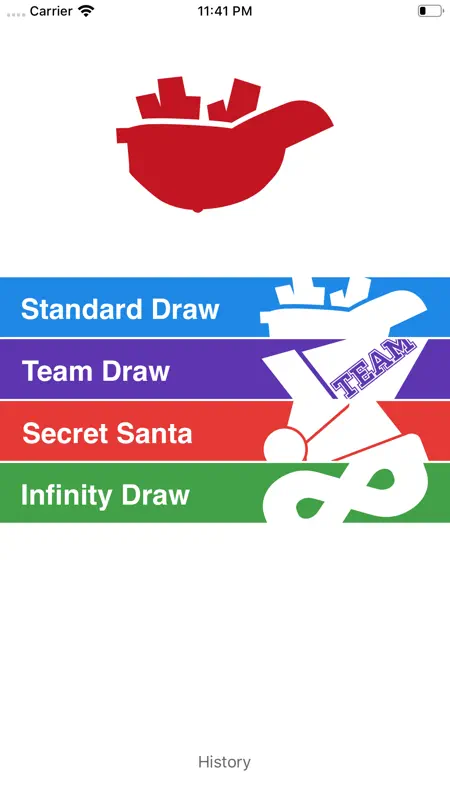This screenshot has width=450, height=800.
Task: Select Secret Santa mode
Action: (x=225, y=431)
